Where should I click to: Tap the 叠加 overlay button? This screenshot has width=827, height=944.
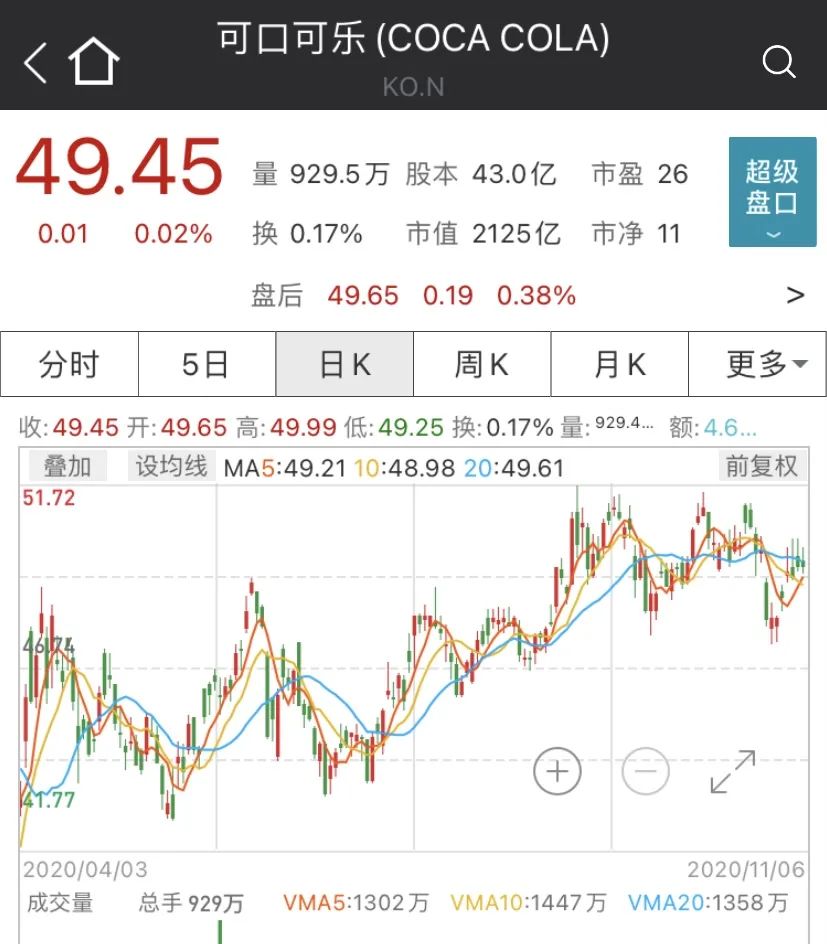pyautogui.click(x=67, y=466)
